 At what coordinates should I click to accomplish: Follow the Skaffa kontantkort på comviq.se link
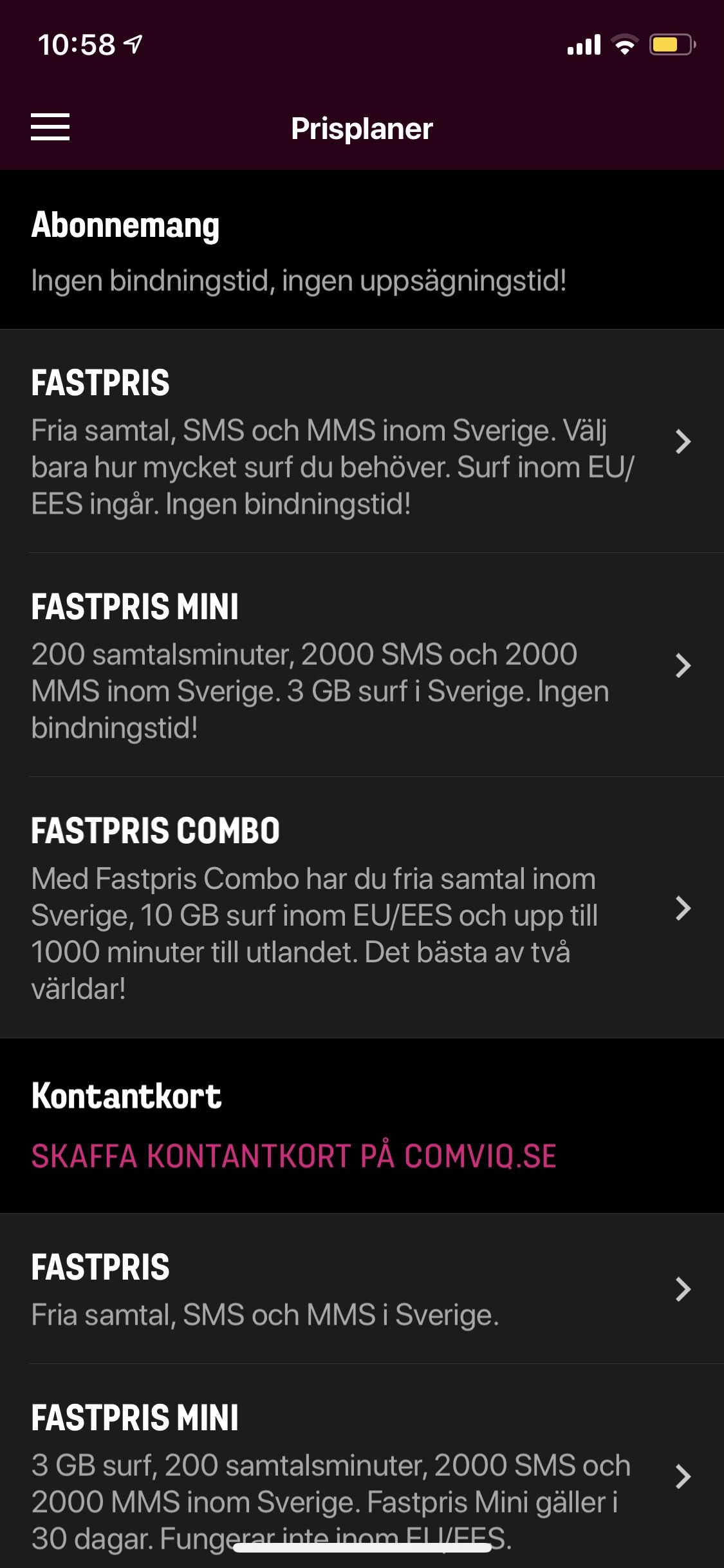[293, 1156]
